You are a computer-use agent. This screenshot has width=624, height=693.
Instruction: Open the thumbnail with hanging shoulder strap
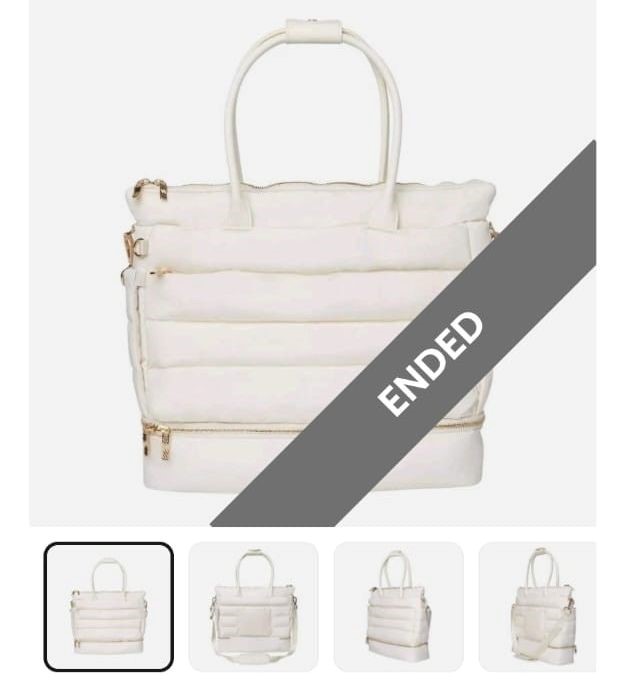click(540, 606)
